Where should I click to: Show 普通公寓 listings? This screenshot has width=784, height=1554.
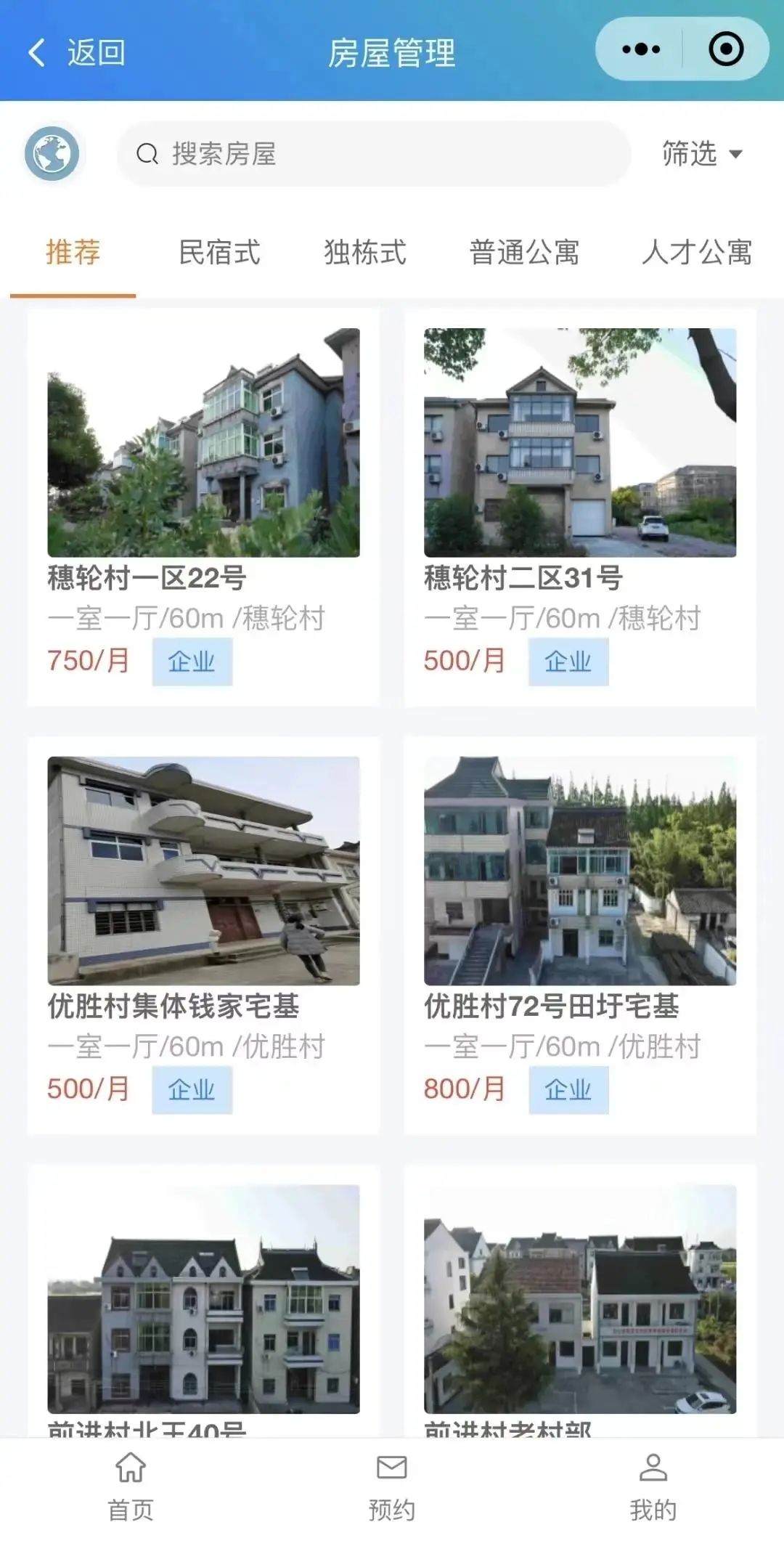(x=524, y=253)
